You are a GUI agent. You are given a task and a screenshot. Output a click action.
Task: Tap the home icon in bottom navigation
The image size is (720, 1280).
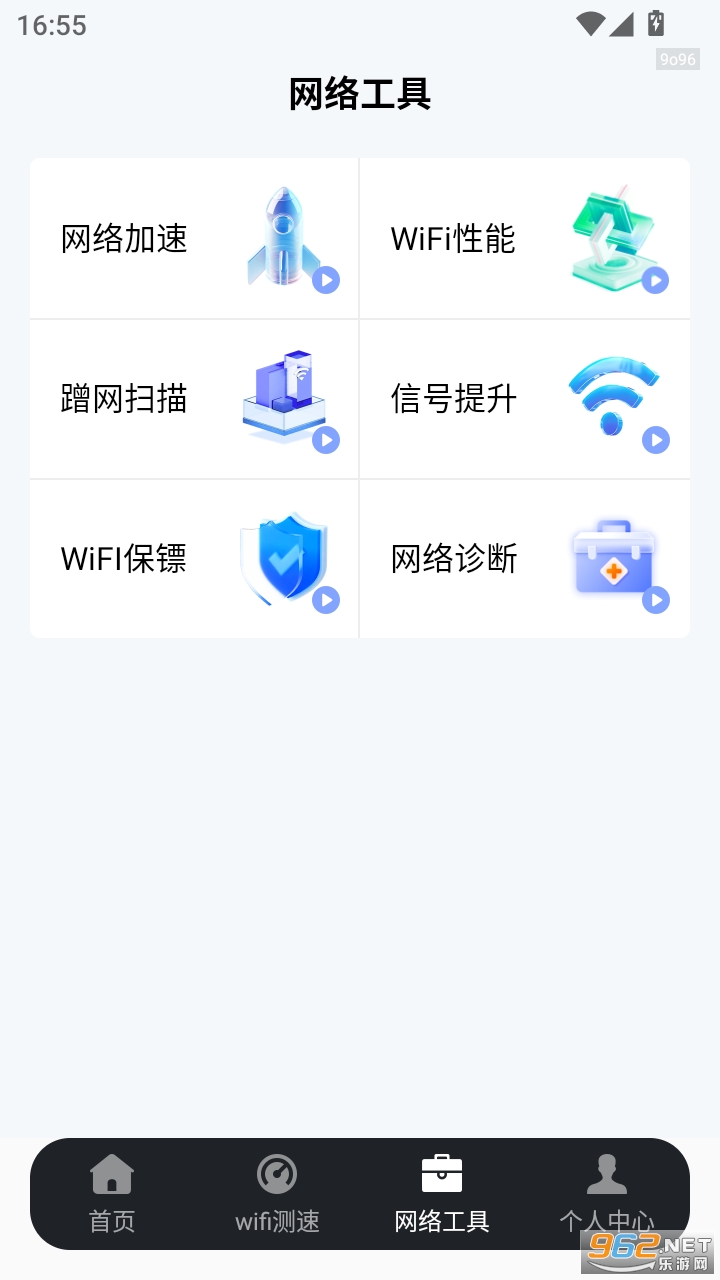pyautogui.click(x=111, y=1172)
